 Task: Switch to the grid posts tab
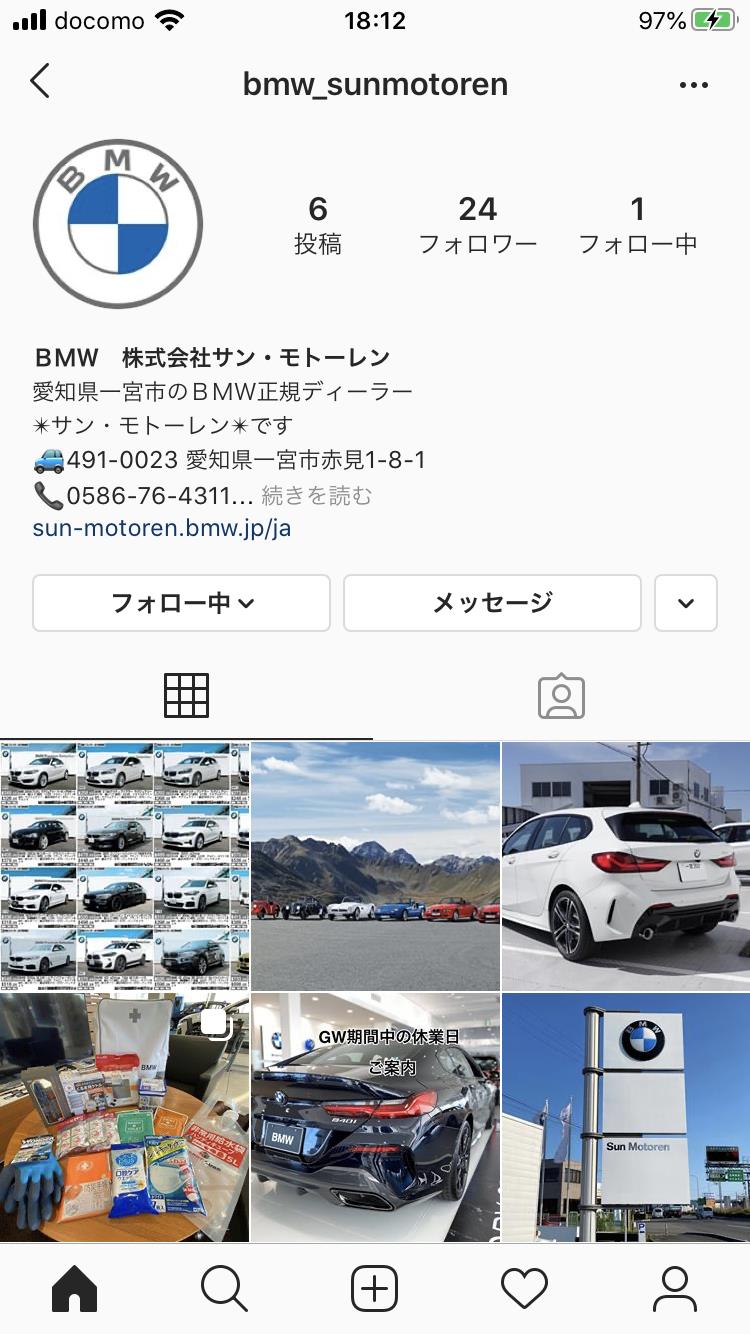187,696
